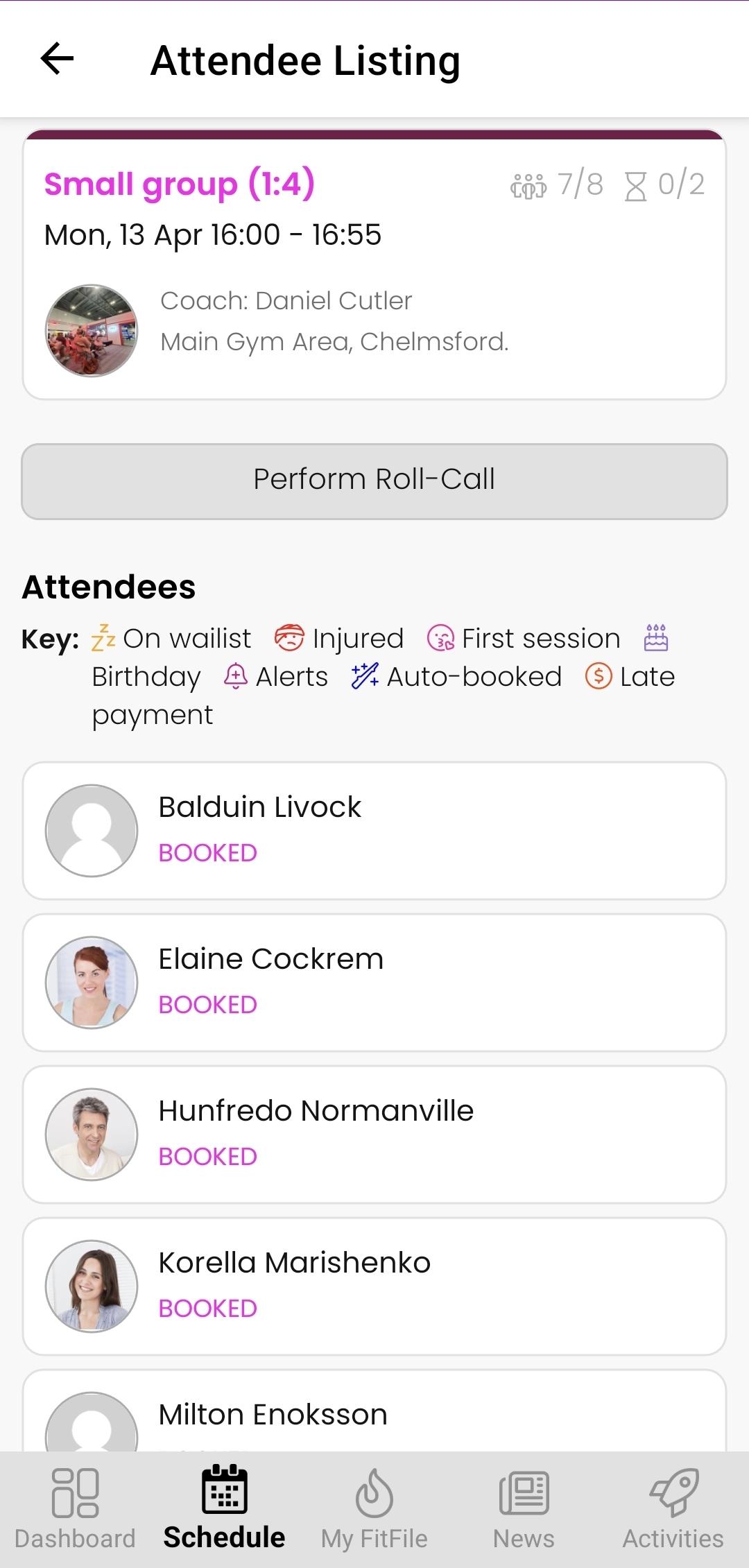The width and height of the screenshot is (749, 1568).
Task: Go to My FitFile tab
Action: click(x=374, y=1509)
